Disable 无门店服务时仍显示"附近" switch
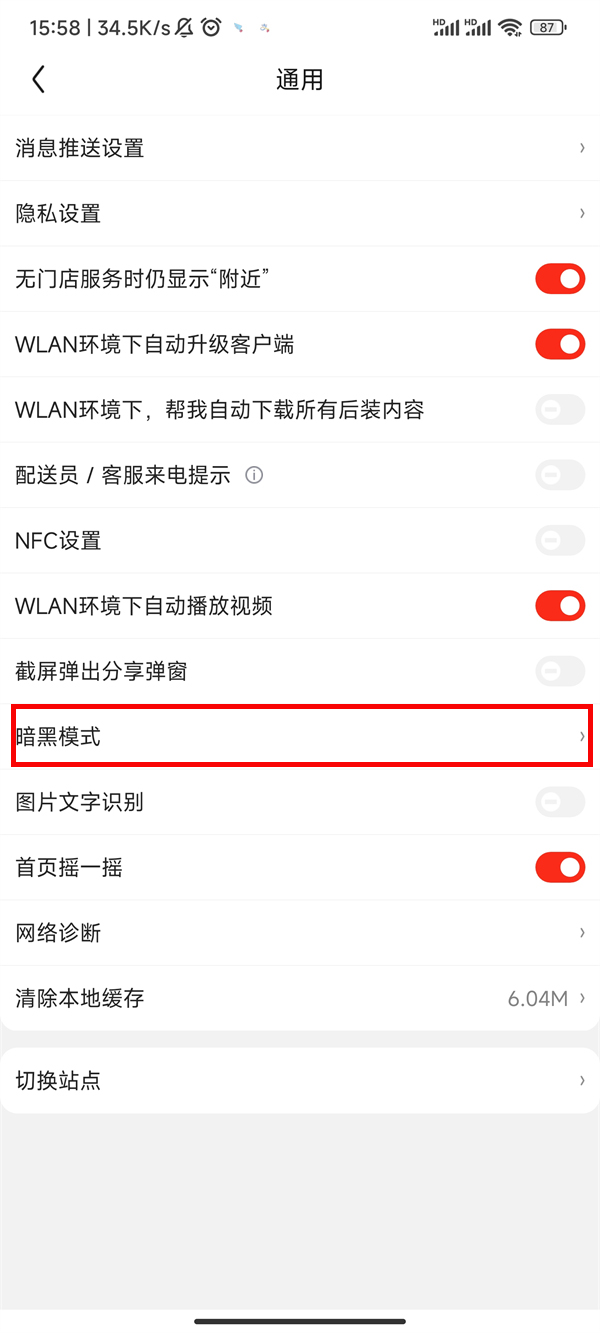Viewport: 600px width, 1333px height. 560,279
